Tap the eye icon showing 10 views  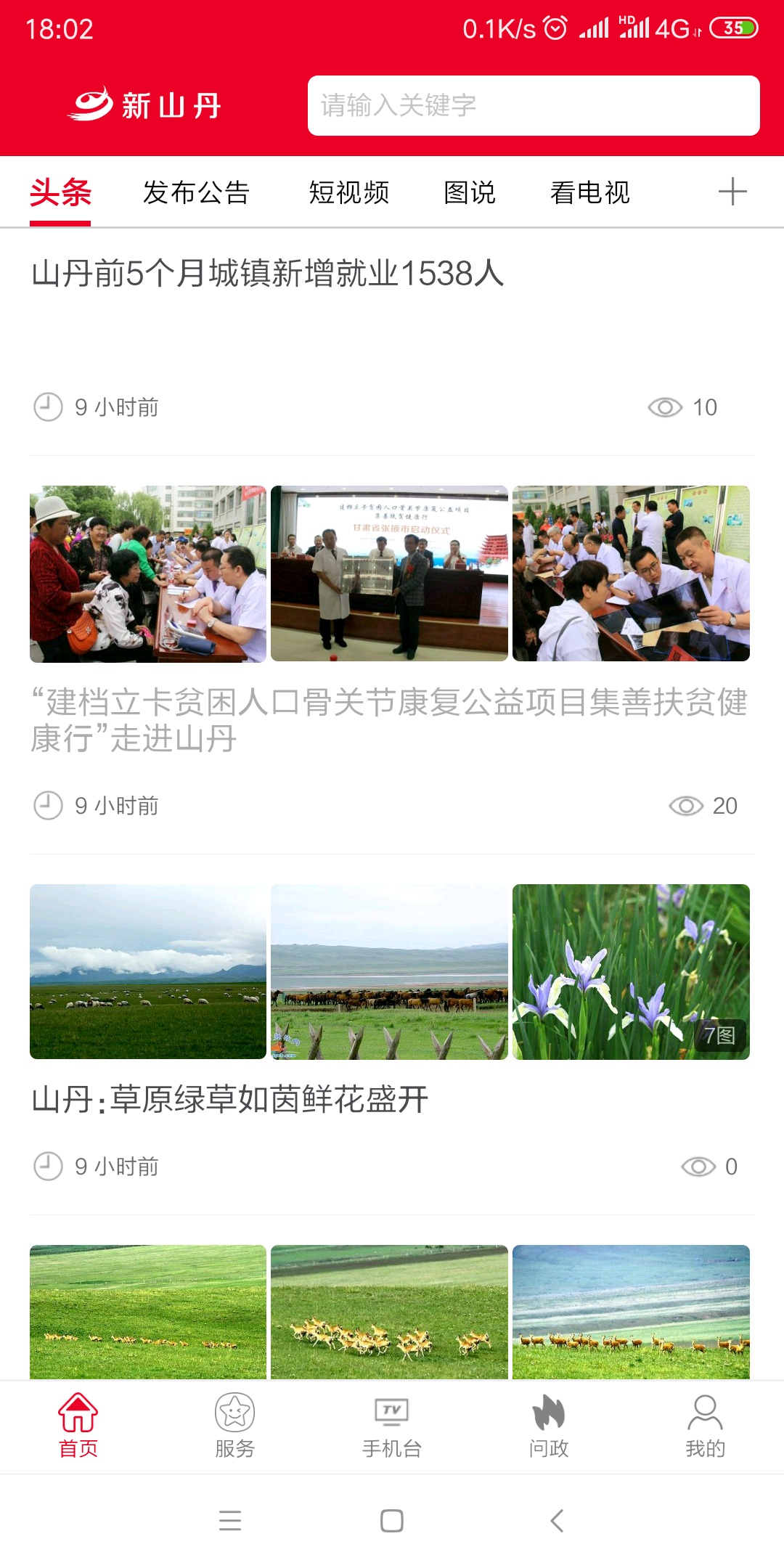click(664, 407)
